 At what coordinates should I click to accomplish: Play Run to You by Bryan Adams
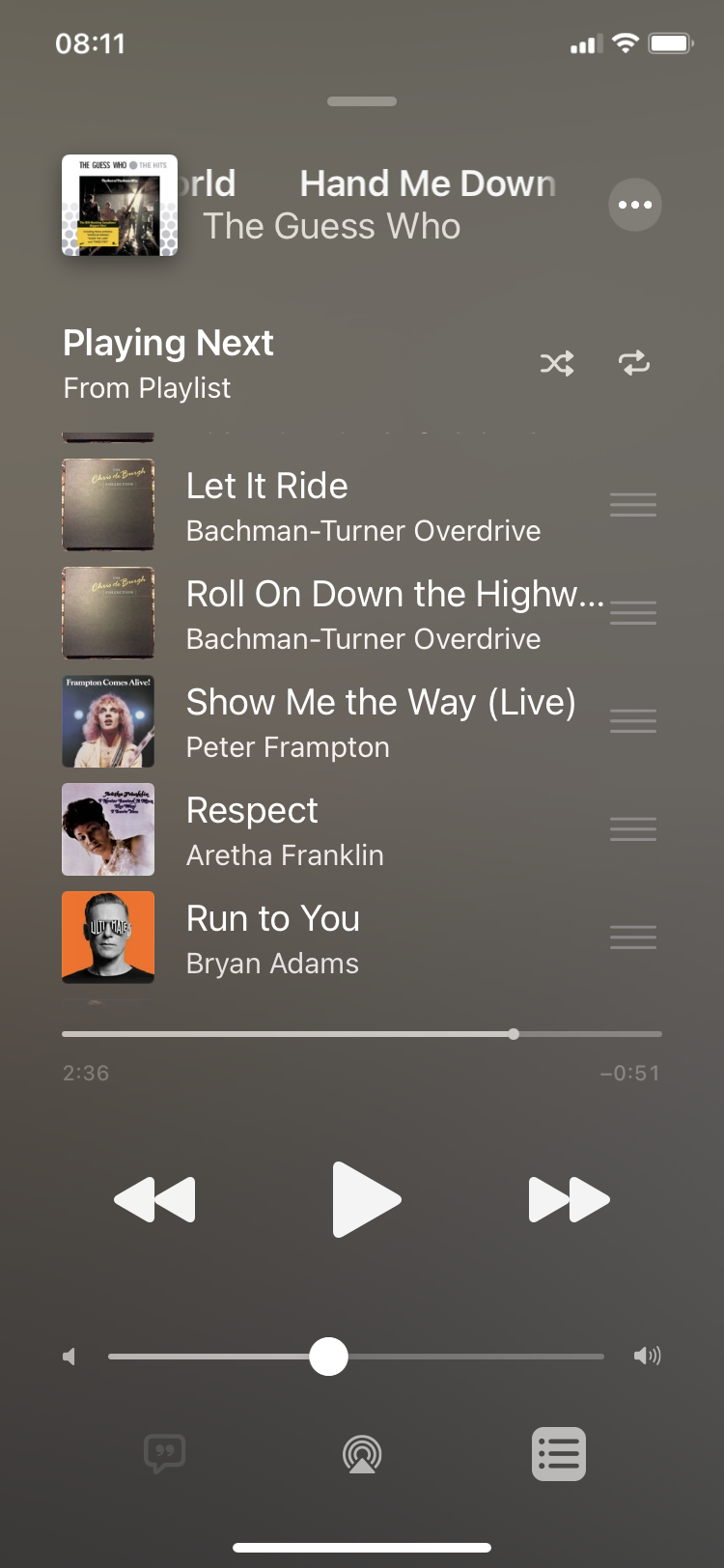pos(363,938)
